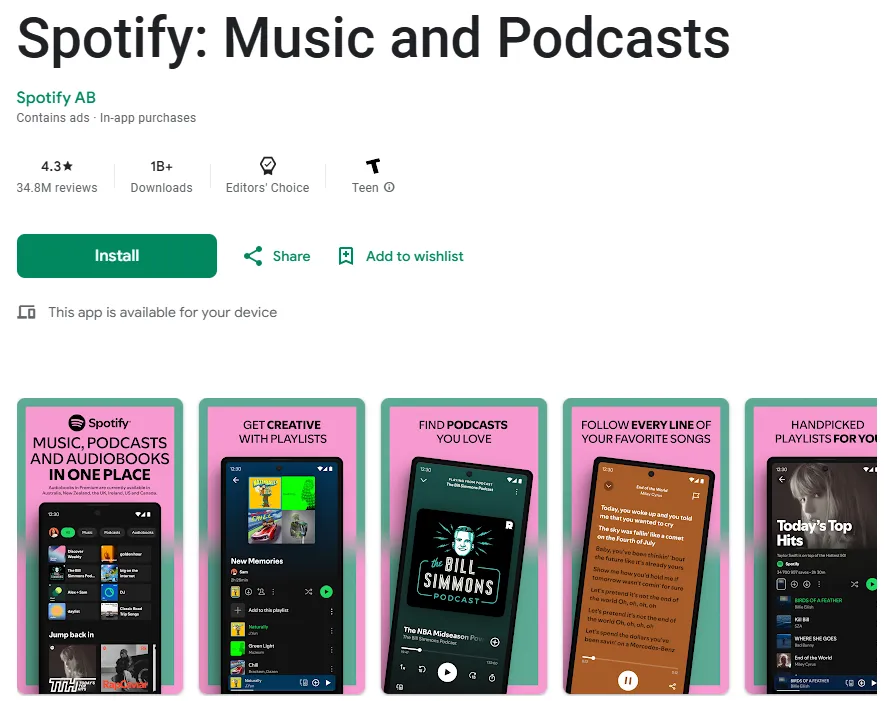Add Spotify to wishlist
This screenshot has width=887, height=701.
point(401,256)
